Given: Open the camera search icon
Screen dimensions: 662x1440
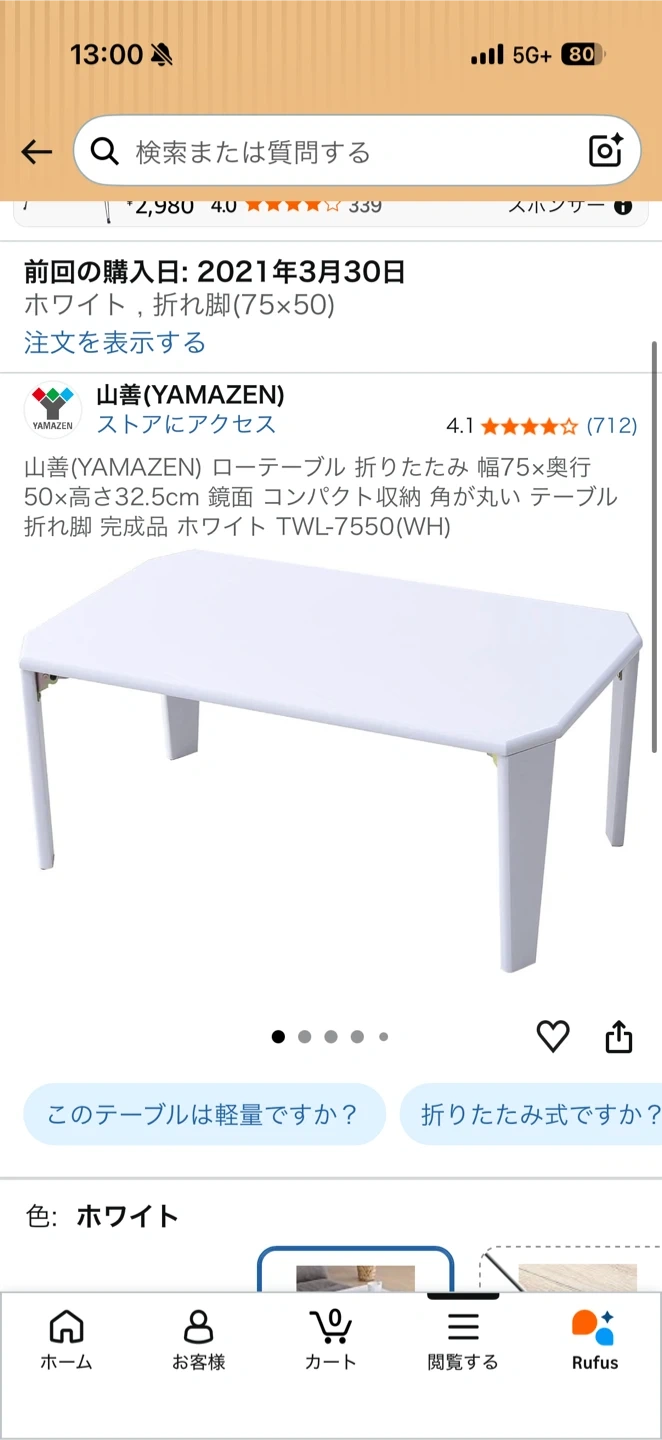Looking at the screenshot, I should pos(606,151).
